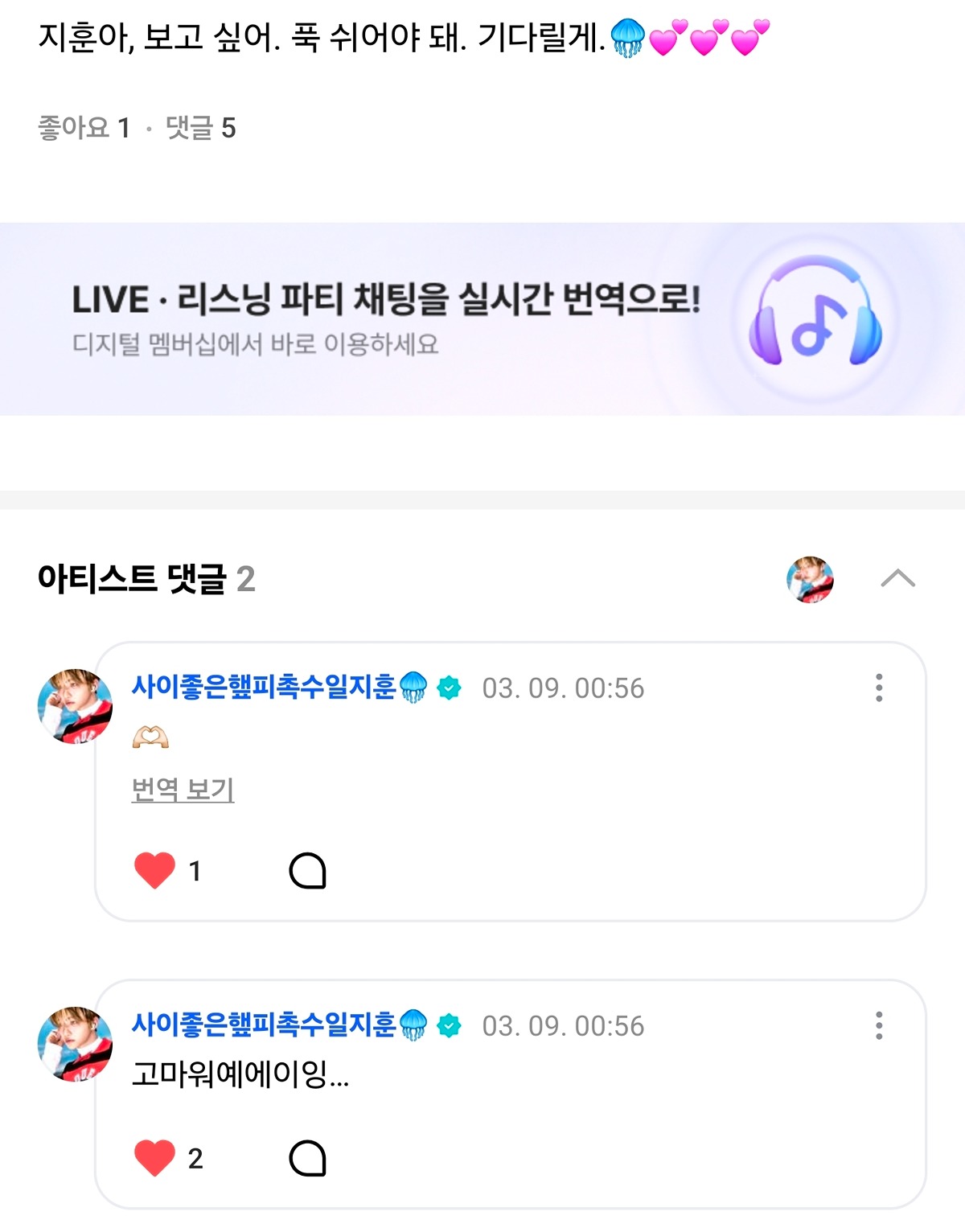
Task: Open overflow menu on the heart-hands emoji comment
Action: click(879, 688)
